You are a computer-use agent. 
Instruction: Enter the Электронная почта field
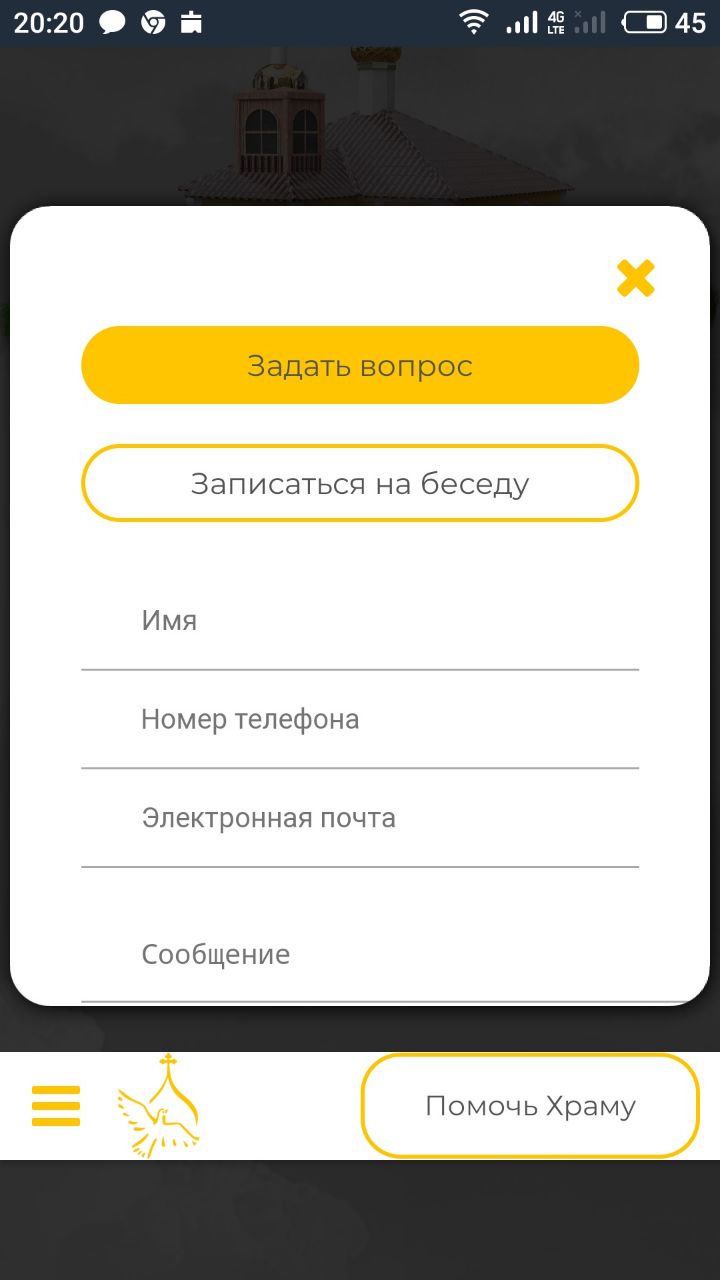360,819
